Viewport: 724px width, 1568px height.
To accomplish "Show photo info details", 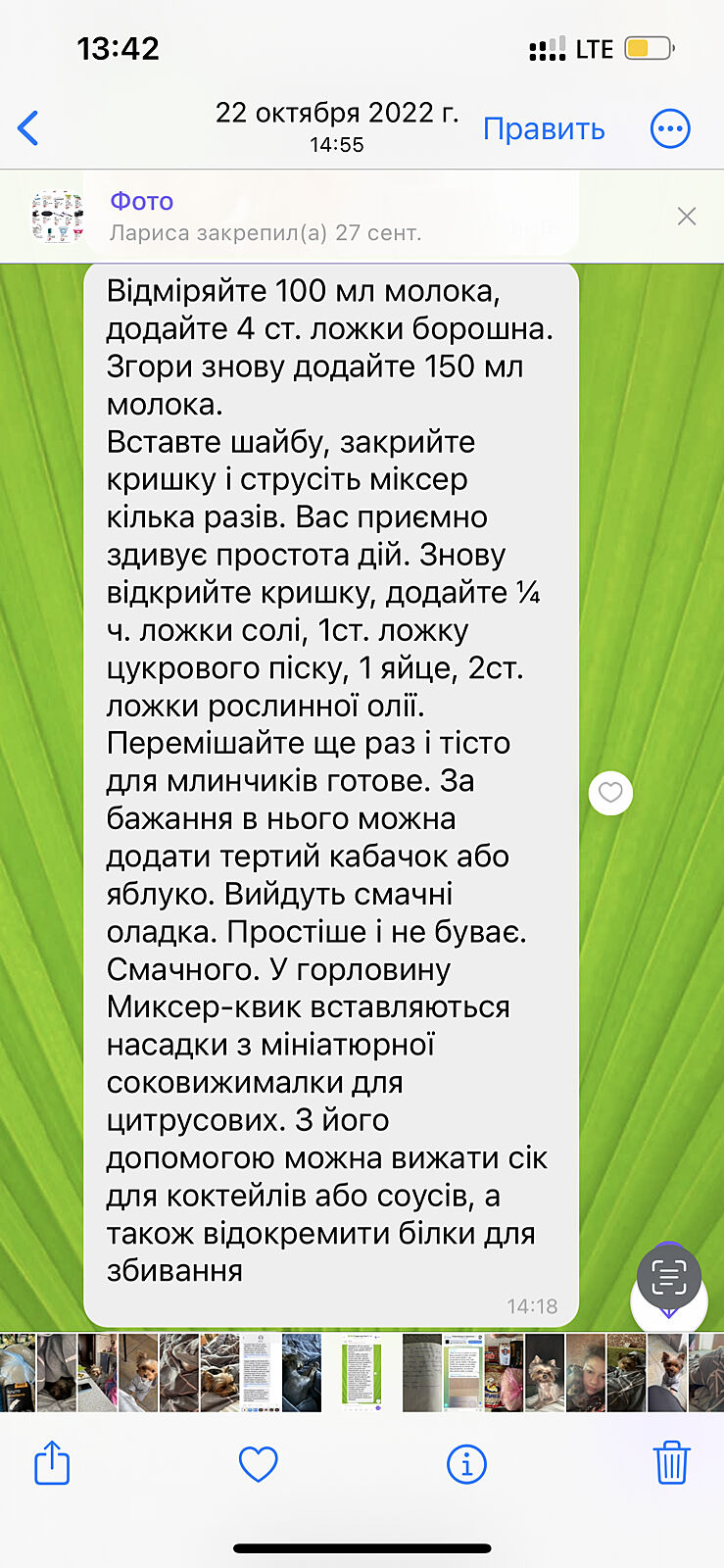I will point(466,1464).
